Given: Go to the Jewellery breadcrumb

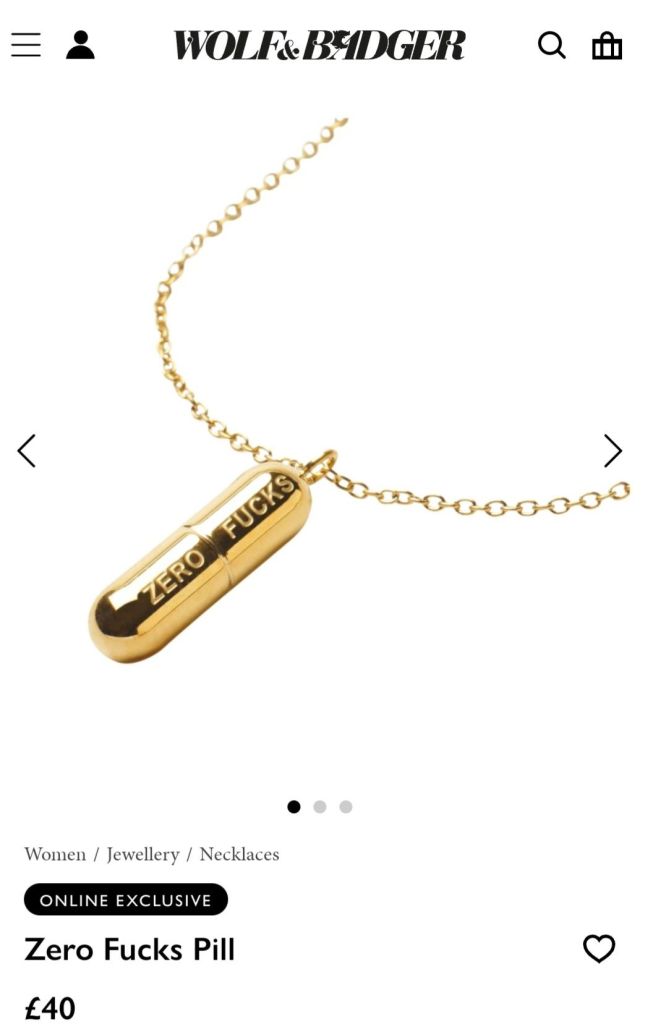Looking at the screenshot, I should click(143, 854).
